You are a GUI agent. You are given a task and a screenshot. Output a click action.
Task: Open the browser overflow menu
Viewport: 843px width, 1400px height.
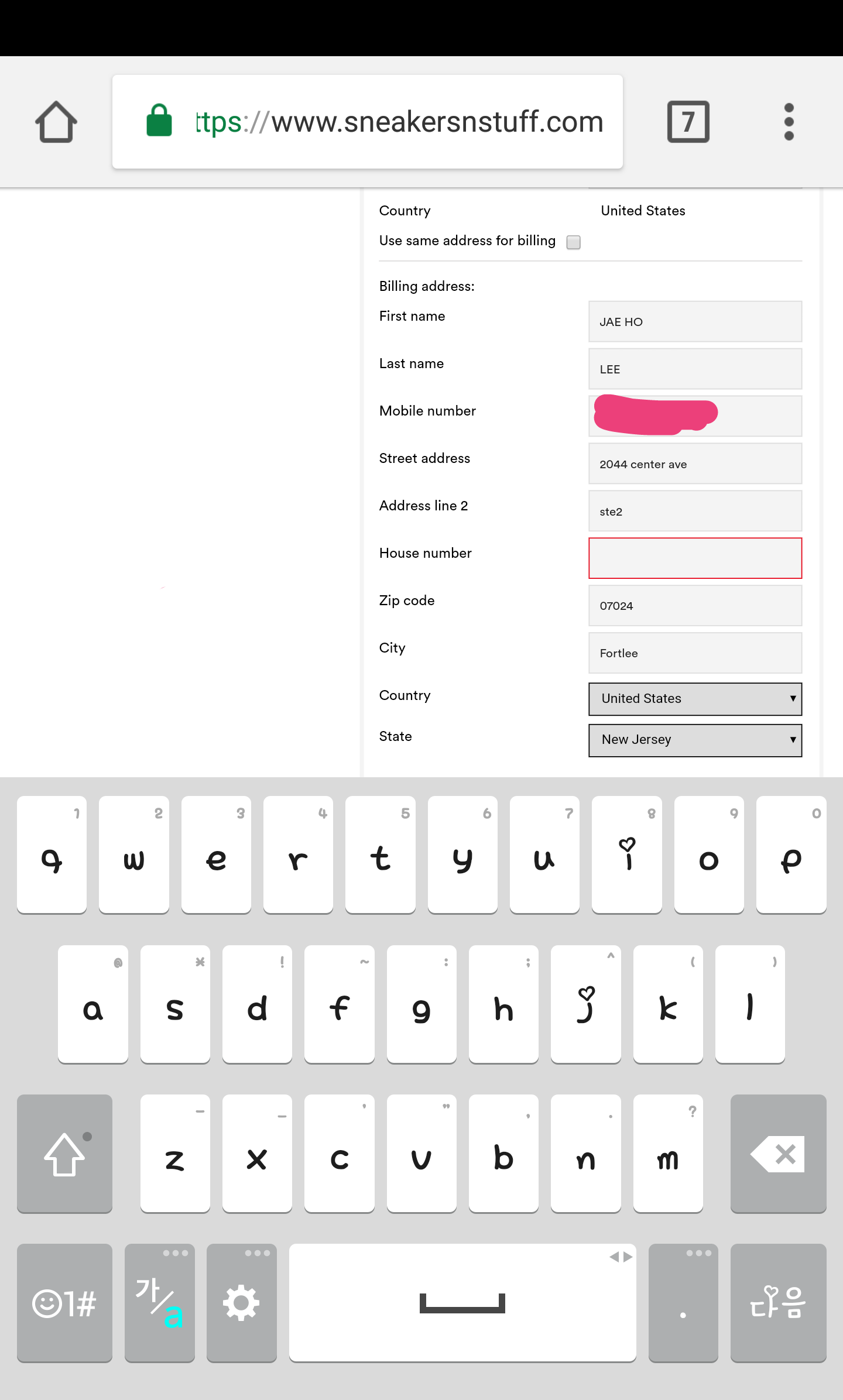(789, 122)
